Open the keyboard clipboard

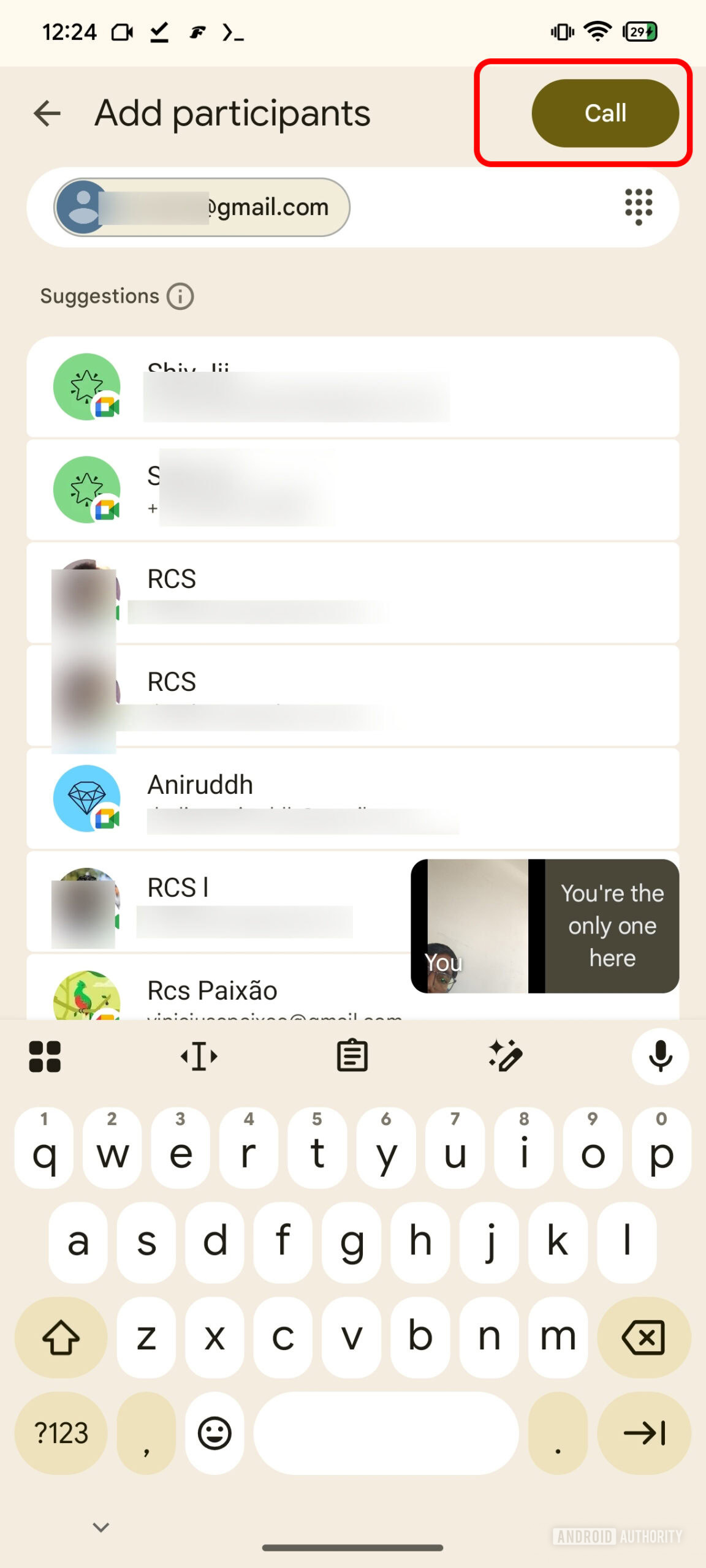(352, 1057)
